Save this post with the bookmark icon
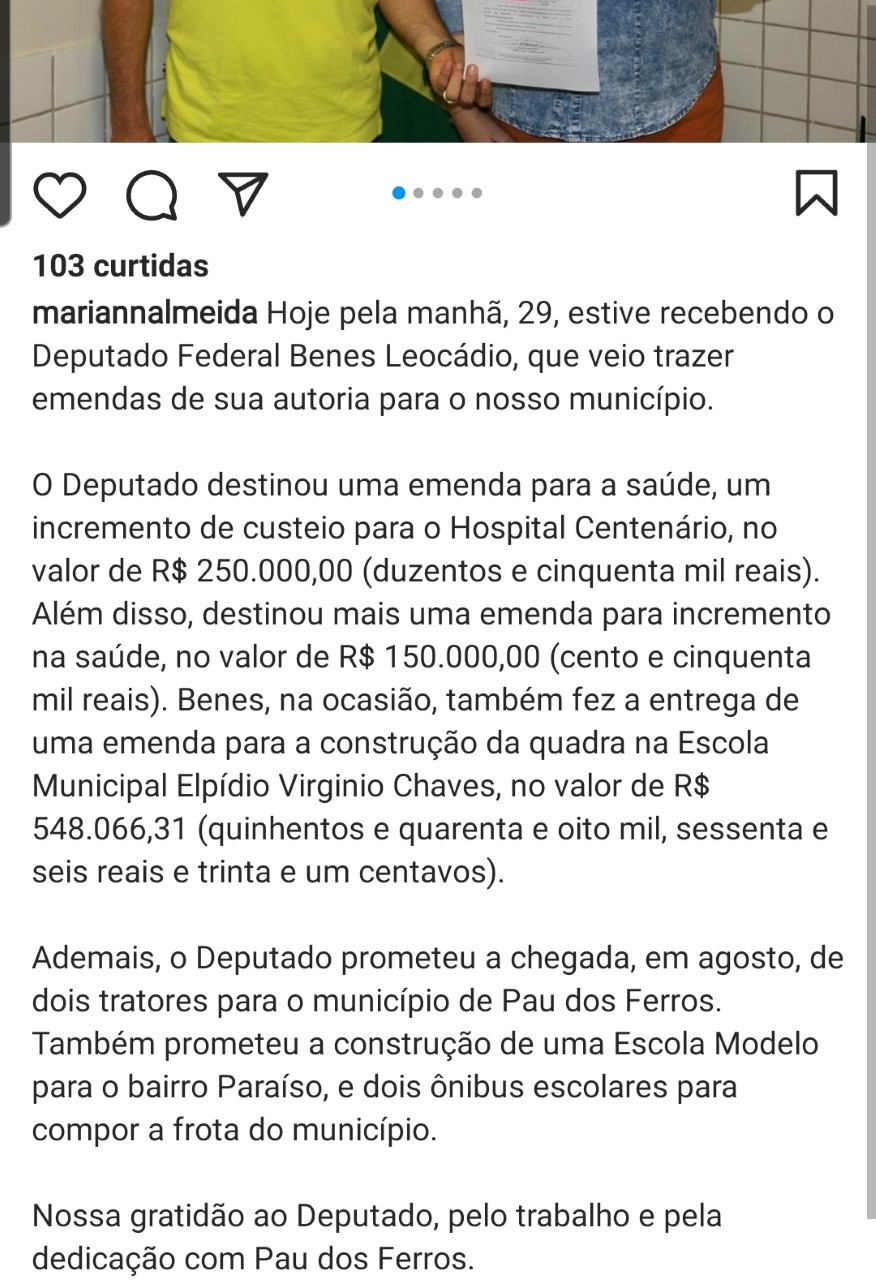This screenshot has height=1280, width=876. 816,193
